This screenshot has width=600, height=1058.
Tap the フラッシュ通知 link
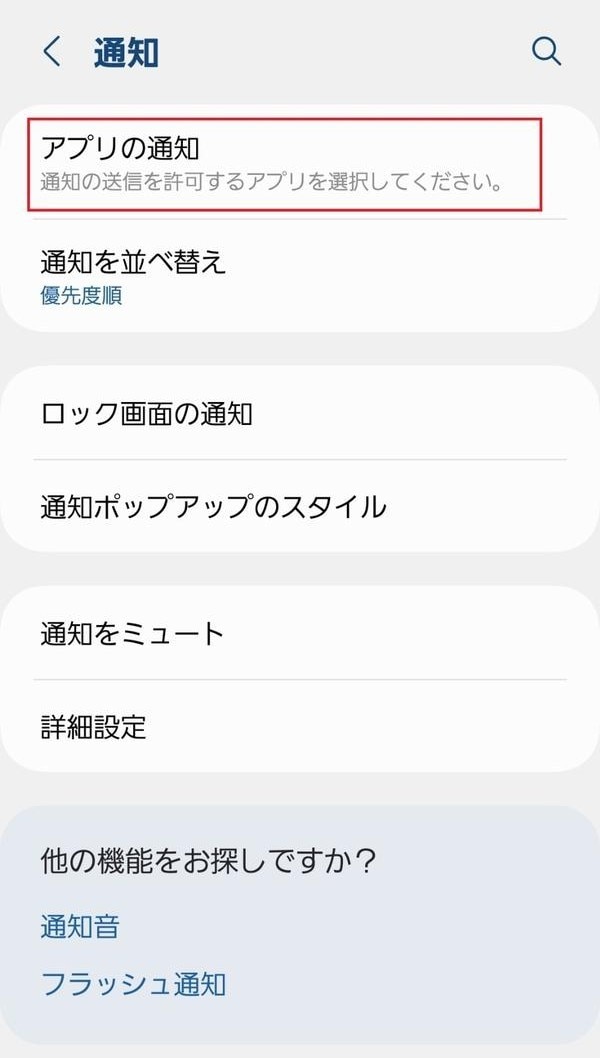click(x=133, y=984)
